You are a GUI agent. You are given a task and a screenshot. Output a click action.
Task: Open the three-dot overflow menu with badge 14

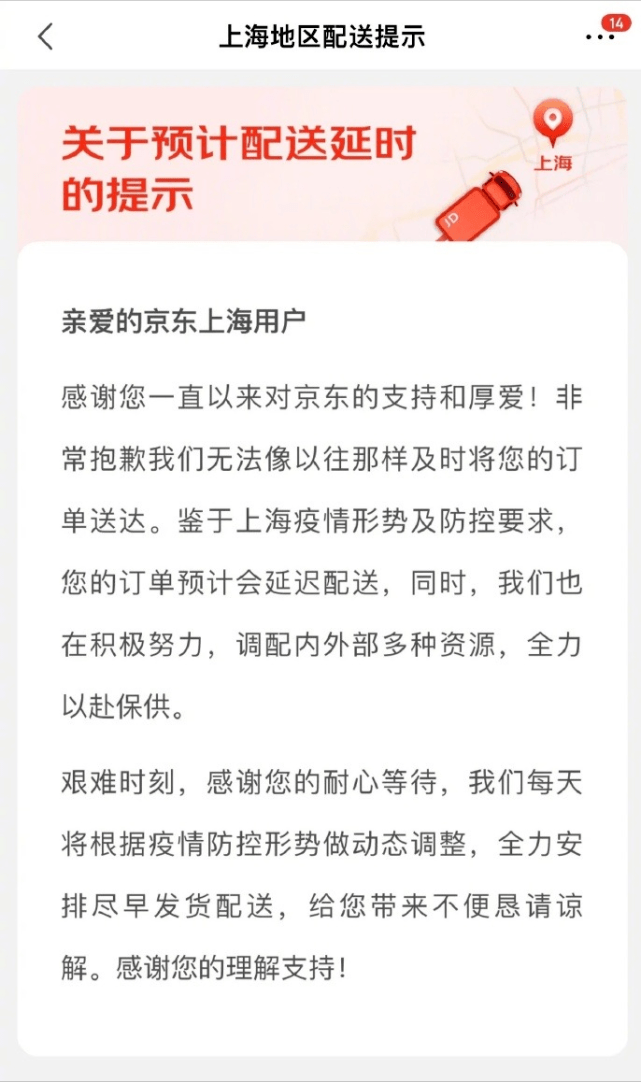[599, 37]
